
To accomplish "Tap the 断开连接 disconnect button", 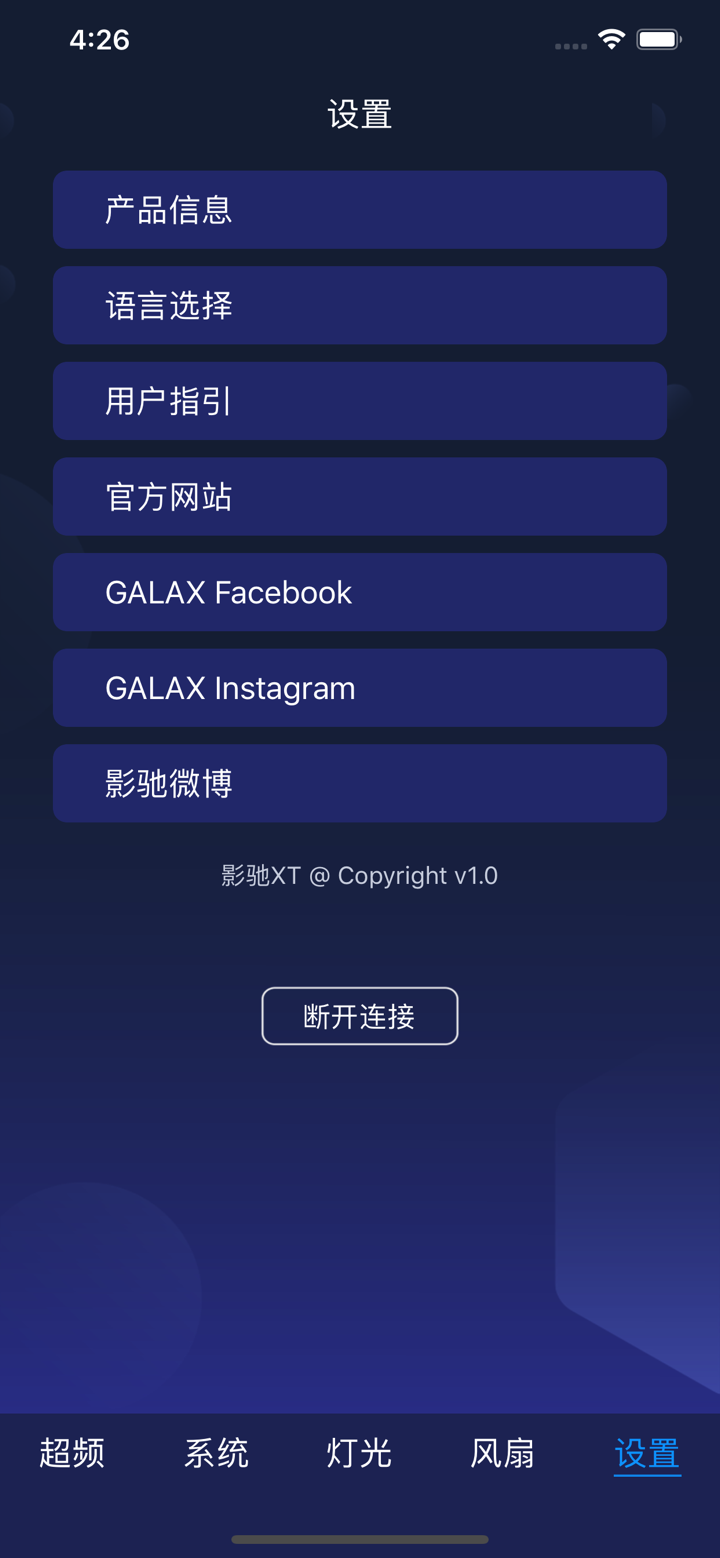I will point(360,1015).
